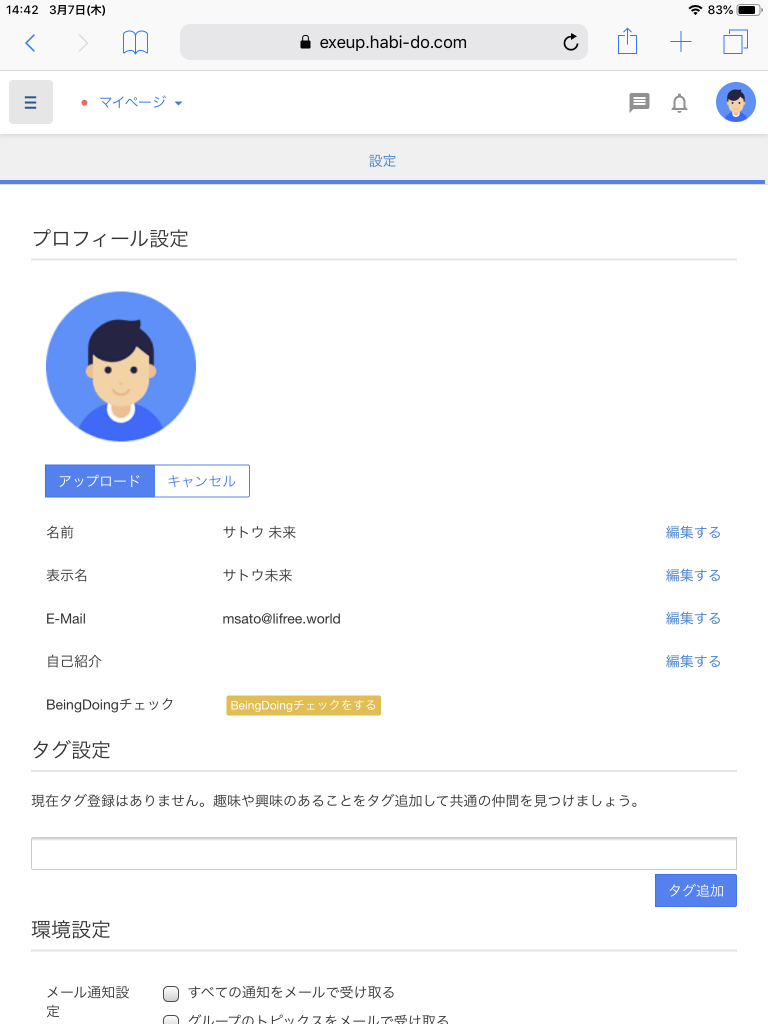Screen dimensions: 768x1024
Task: Open Safari bookmarks
Action: pos(135,42)
